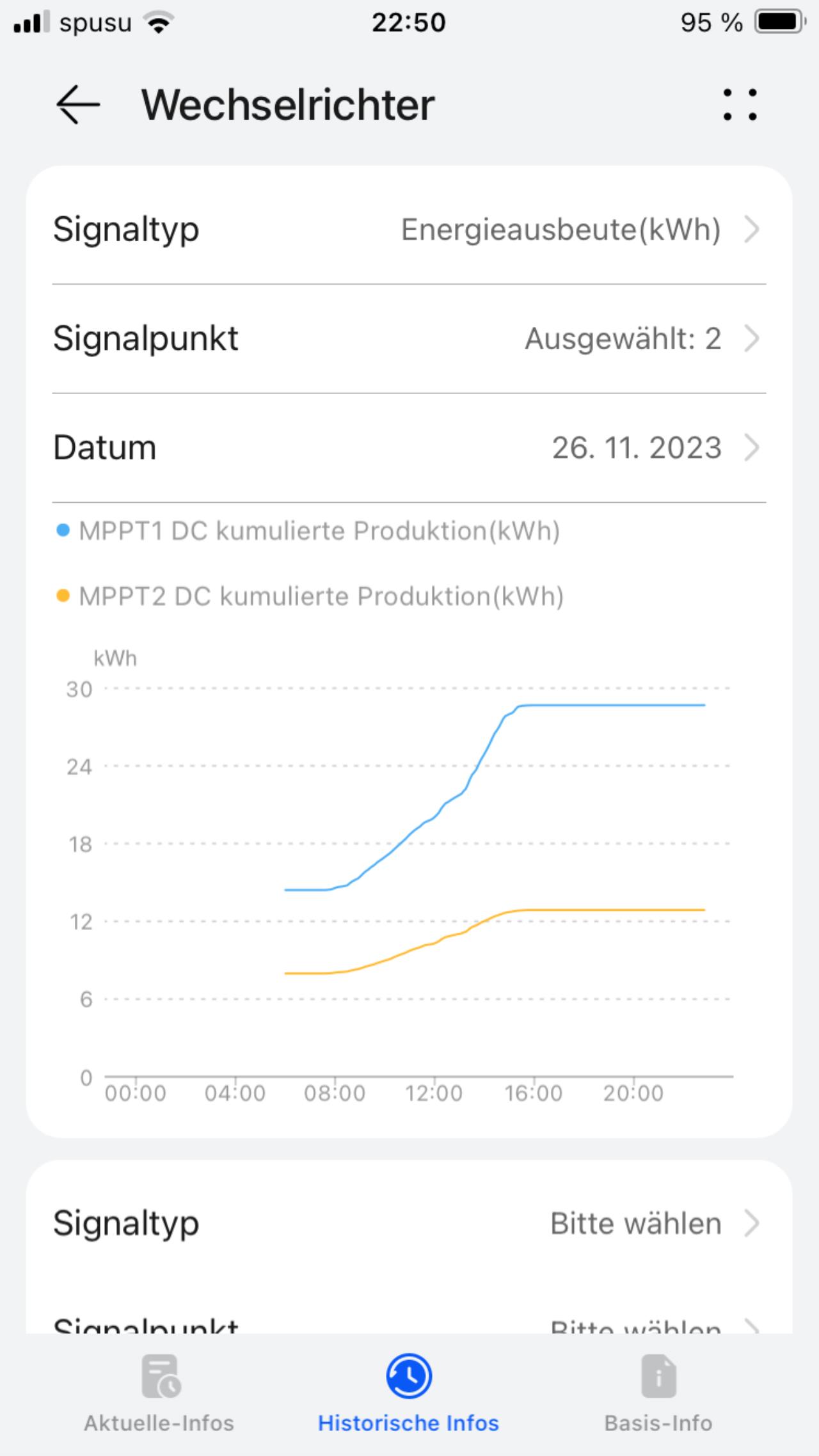This screenshot has height=1456, width=819.
Task: Toggle MPPT1 DC kumulierte Produktion legend
Action: [x=308, y=531]
